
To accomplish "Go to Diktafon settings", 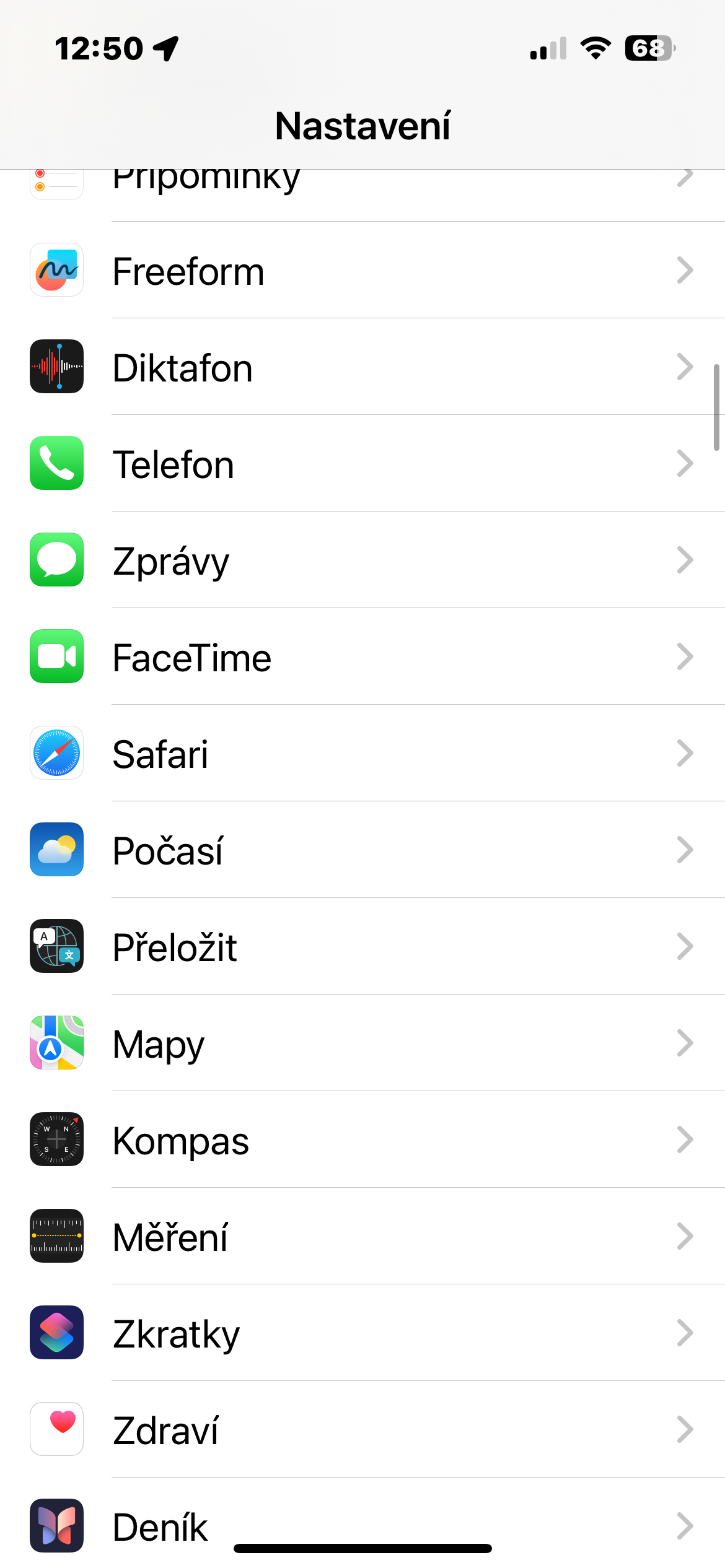I will 362,367.
